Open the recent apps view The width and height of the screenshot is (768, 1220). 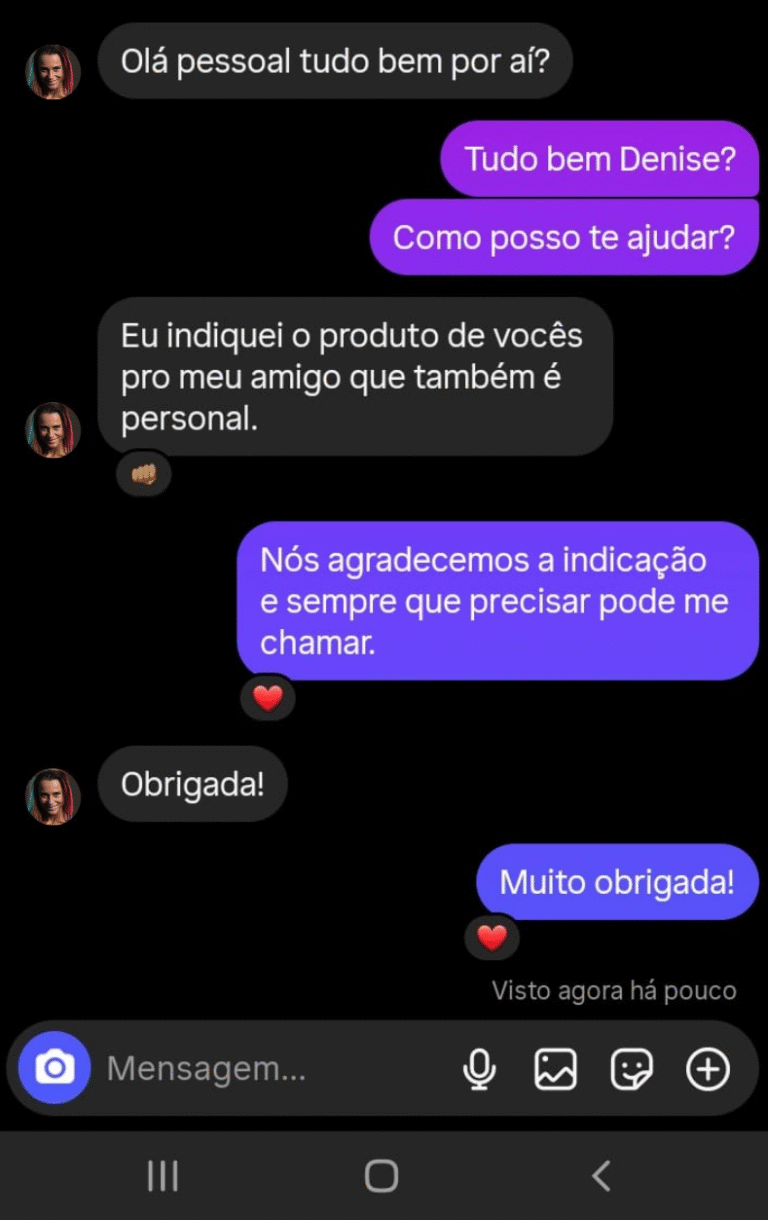161,1176
